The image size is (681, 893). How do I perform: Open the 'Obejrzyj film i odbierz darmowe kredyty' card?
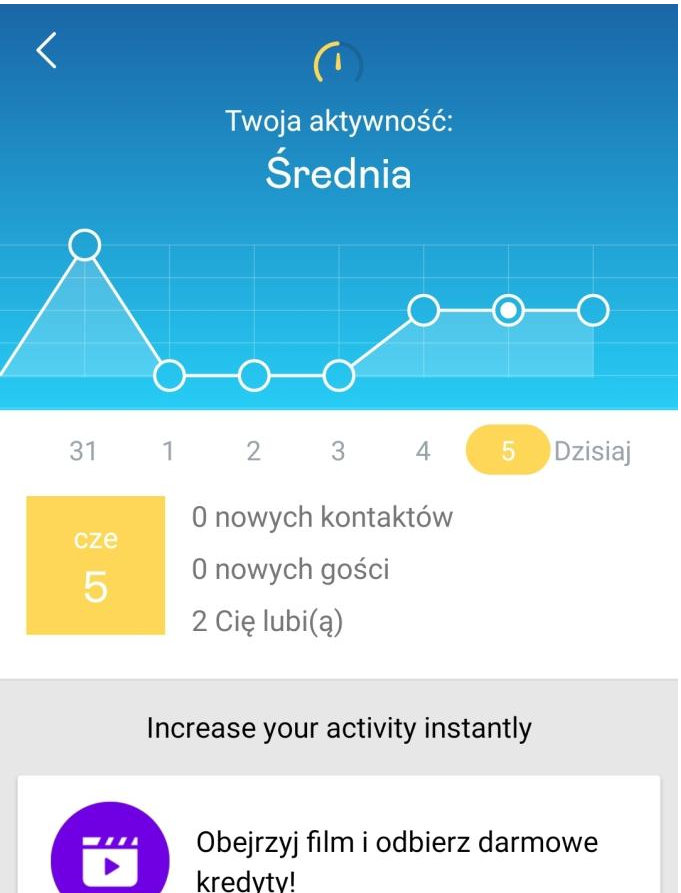(339, 840)
